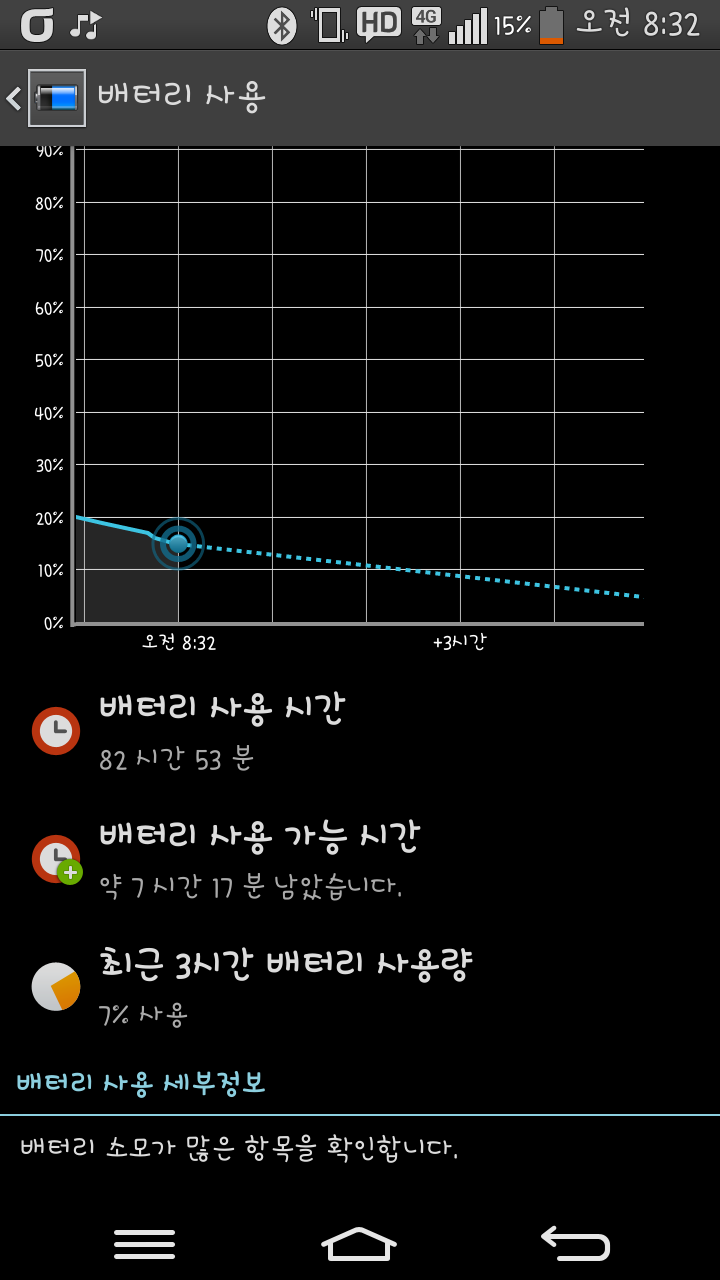Go to the home screen
The height and width of the screenshot is (1280, 720).
coord(359,1243)
